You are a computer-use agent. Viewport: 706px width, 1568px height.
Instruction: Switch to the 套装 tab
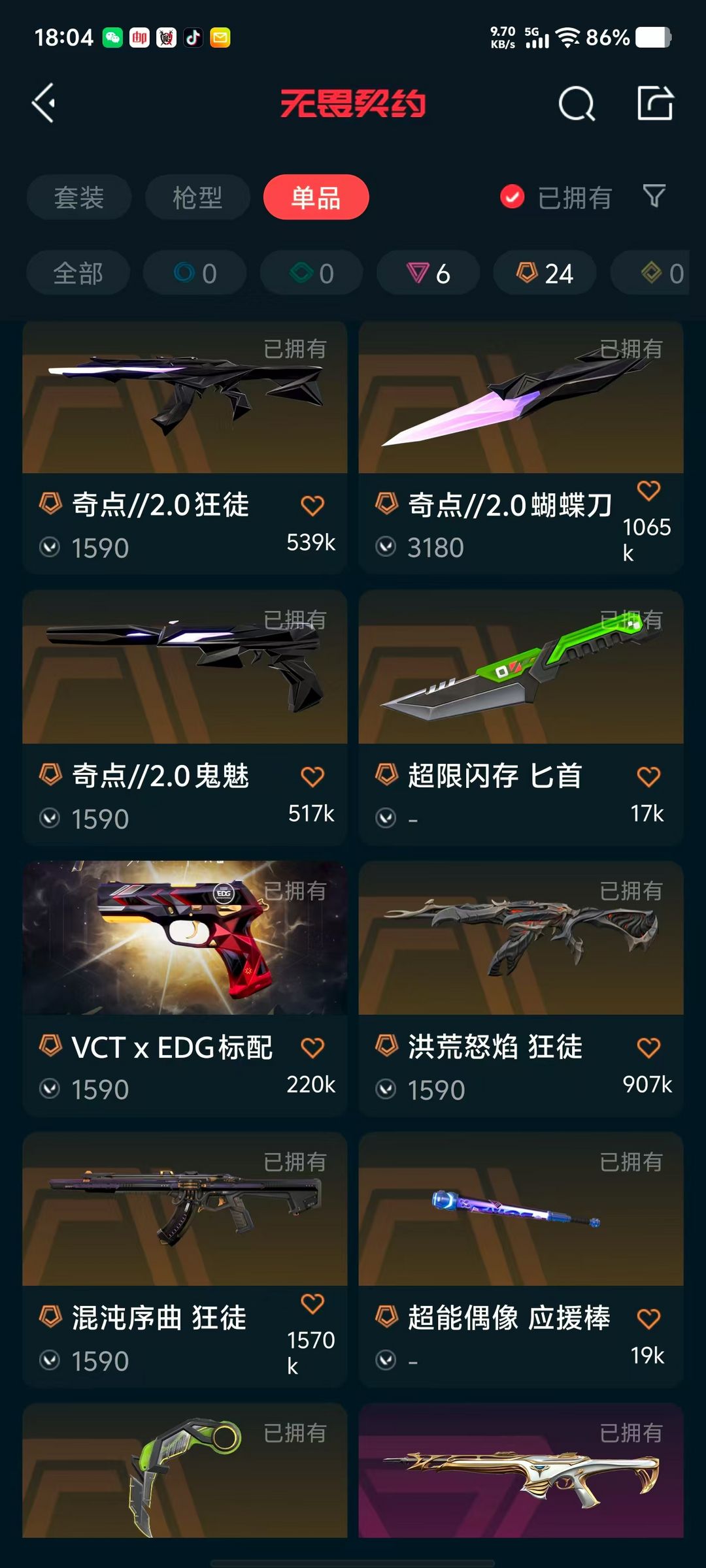(x=79, y=197)
